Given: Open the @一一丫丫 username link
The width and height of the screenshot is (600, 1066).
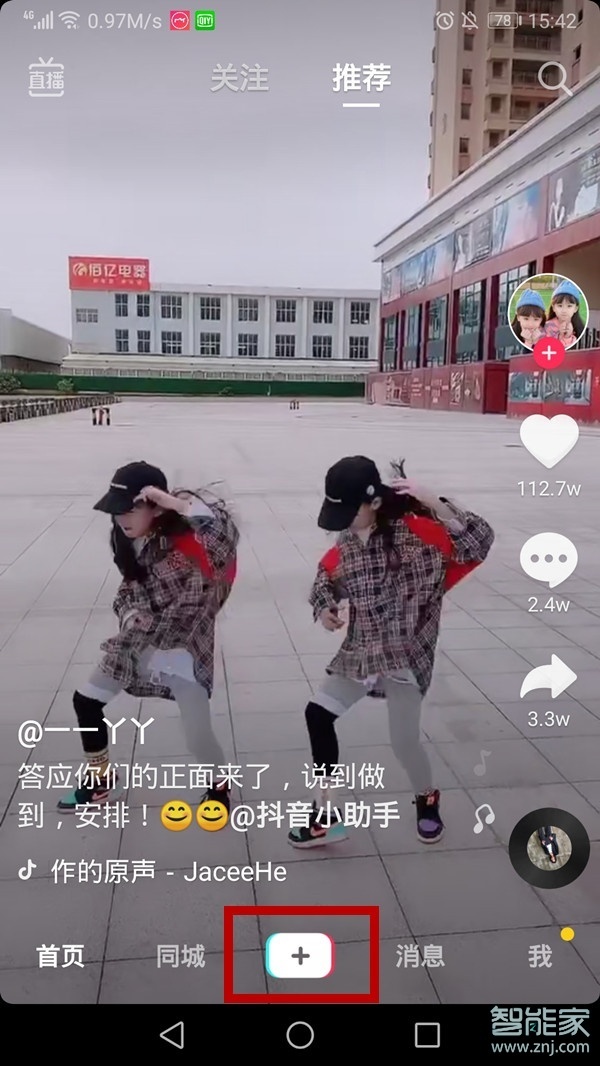Looking at the screenshot, I should pyautogui.click(x=86, y=733).
